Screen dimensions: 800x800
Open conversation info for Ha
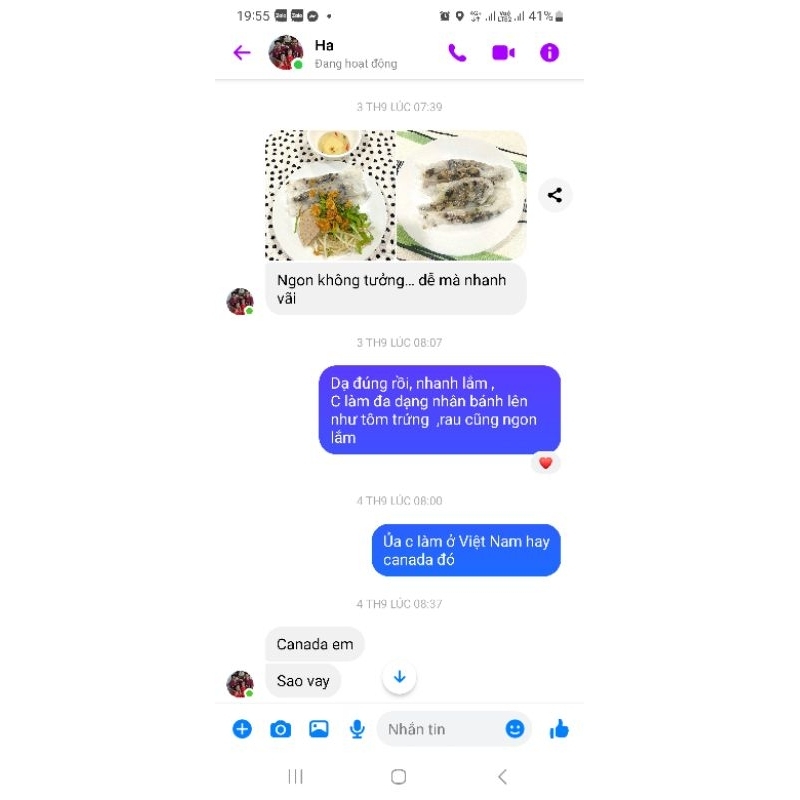549,53
